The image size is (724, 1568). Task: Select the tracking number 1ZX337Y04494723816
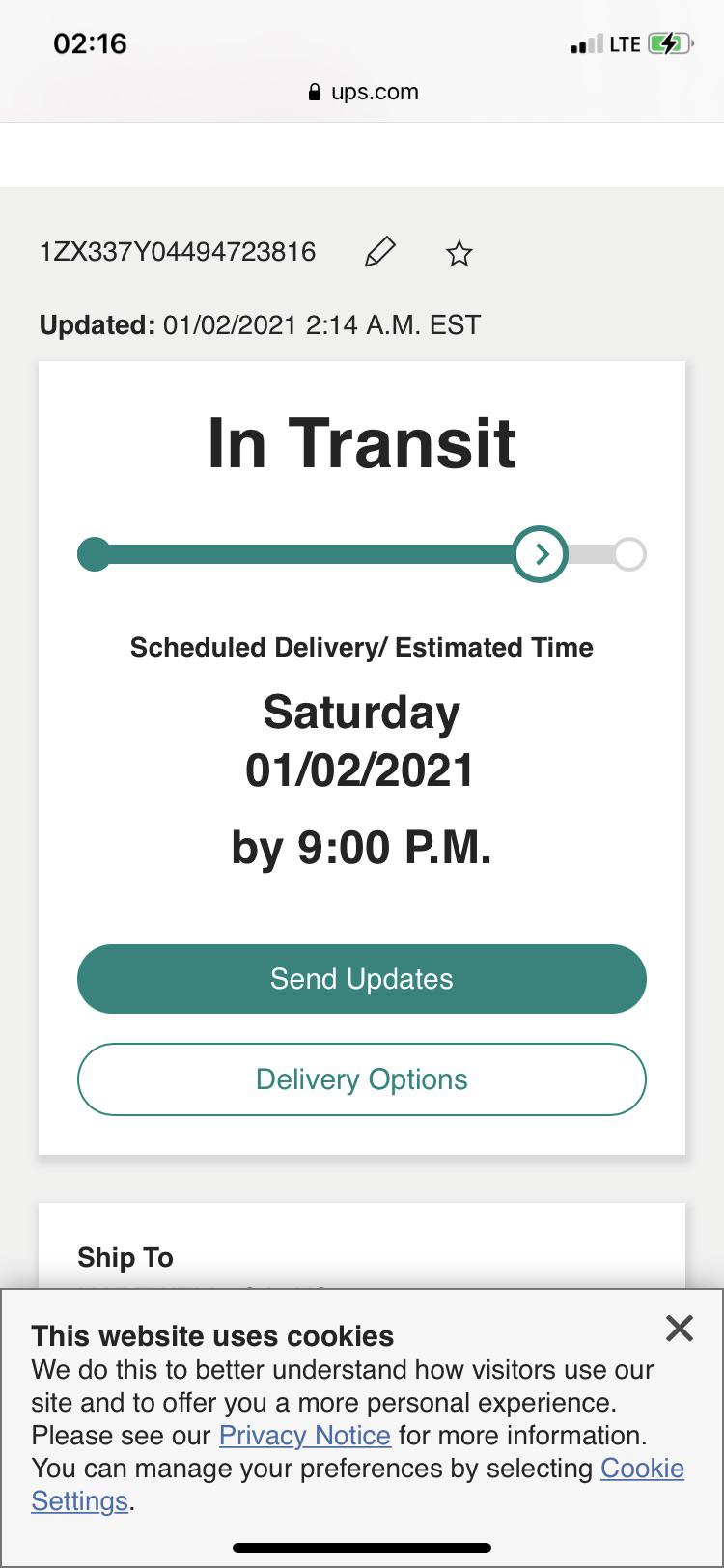(x=179, y=251)
